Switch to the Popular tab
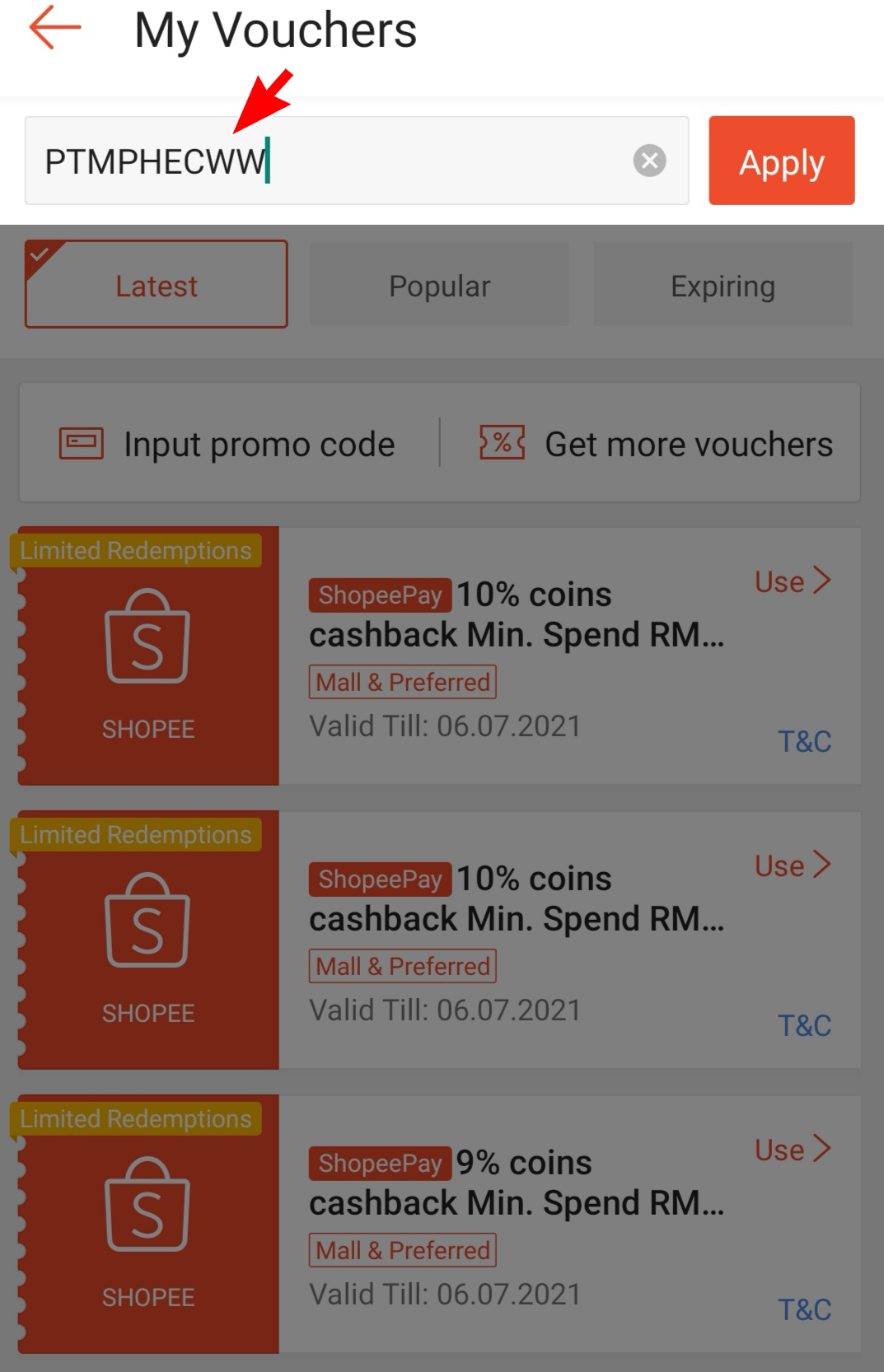The image size is (884, 1372). pos(439,285)
